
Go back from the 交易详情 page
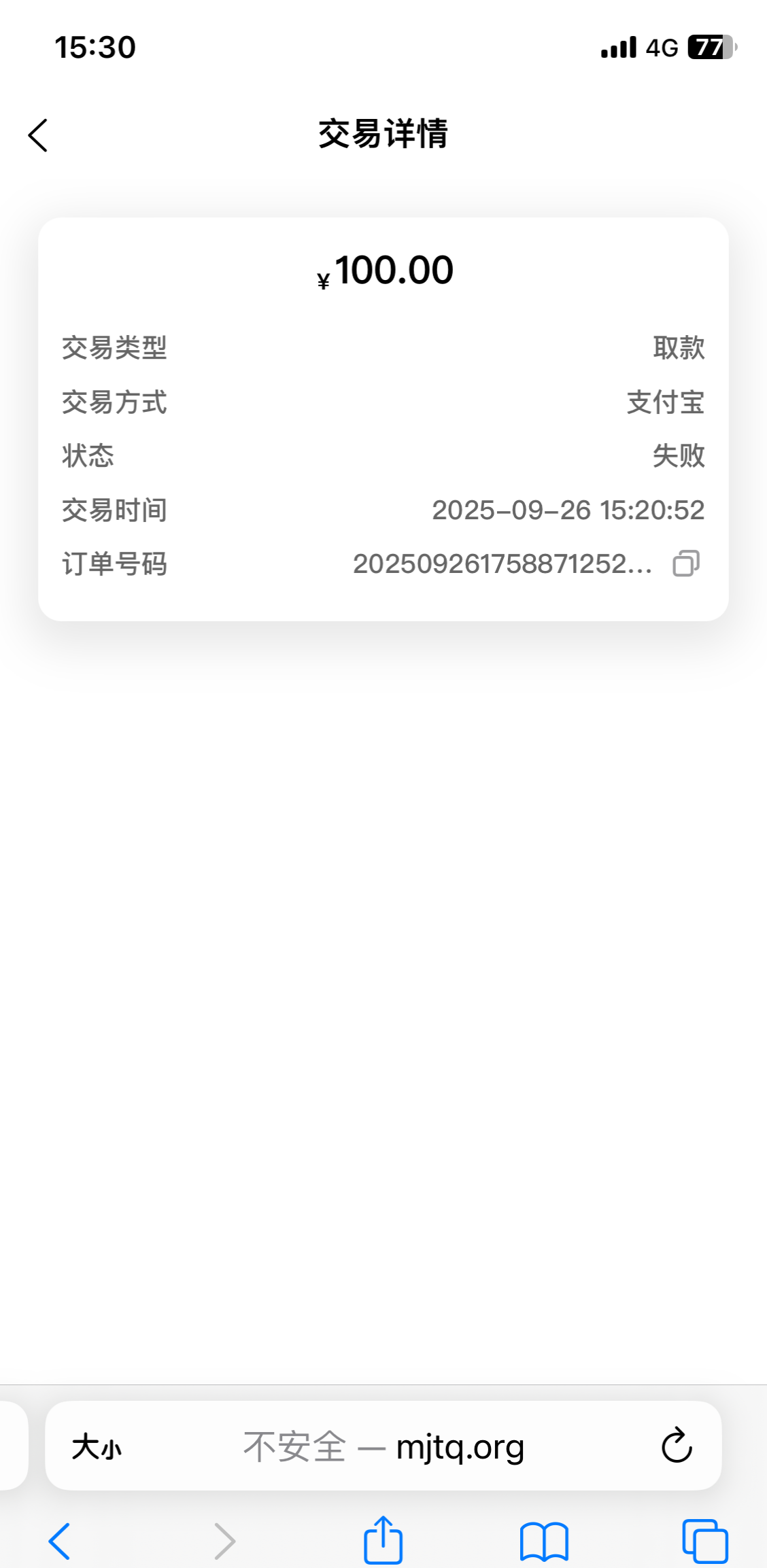click(38, 135)
